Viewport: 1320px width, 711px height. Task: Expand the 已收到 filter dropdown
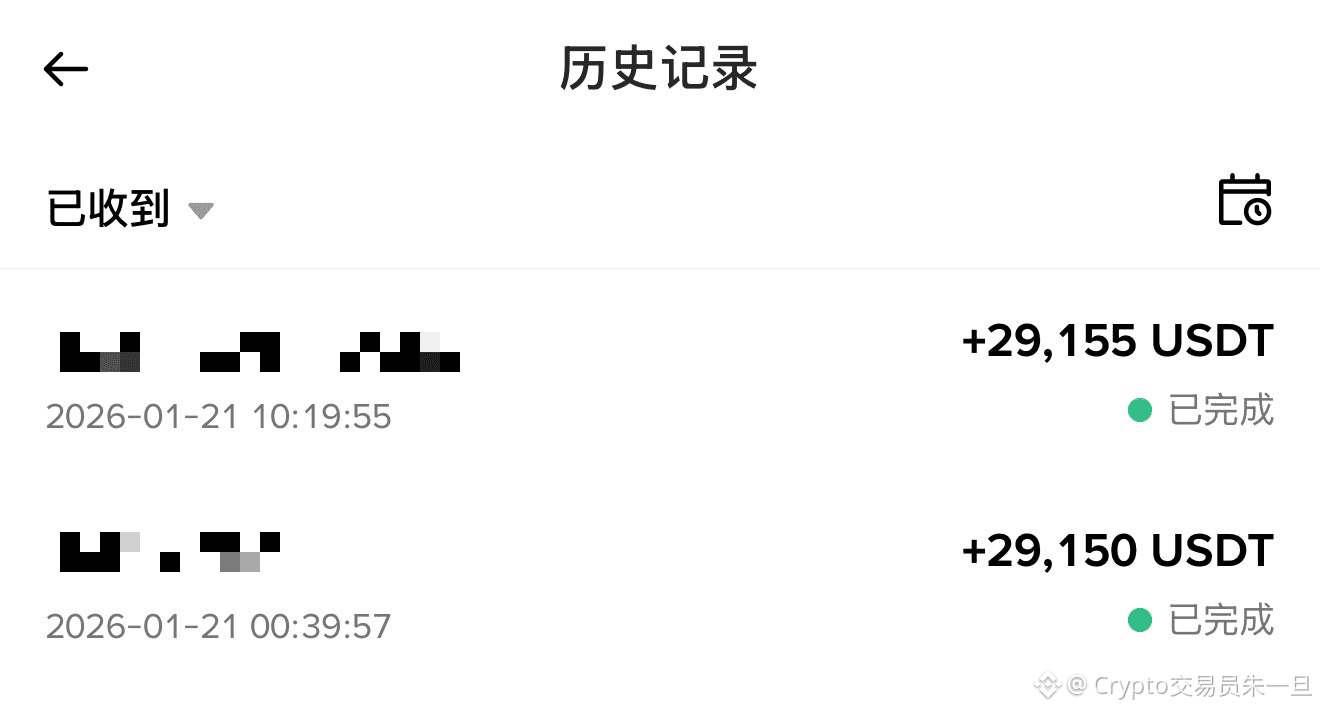(x=130, y=211)
